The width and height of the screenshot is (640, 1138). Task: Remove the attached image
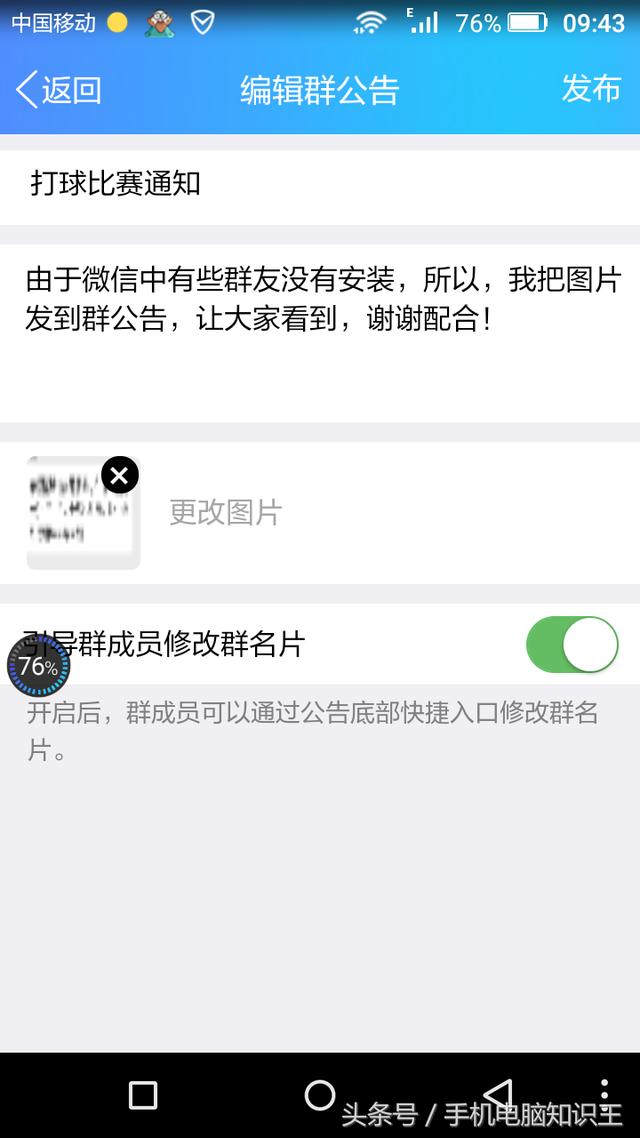click(x=120, y=475)
